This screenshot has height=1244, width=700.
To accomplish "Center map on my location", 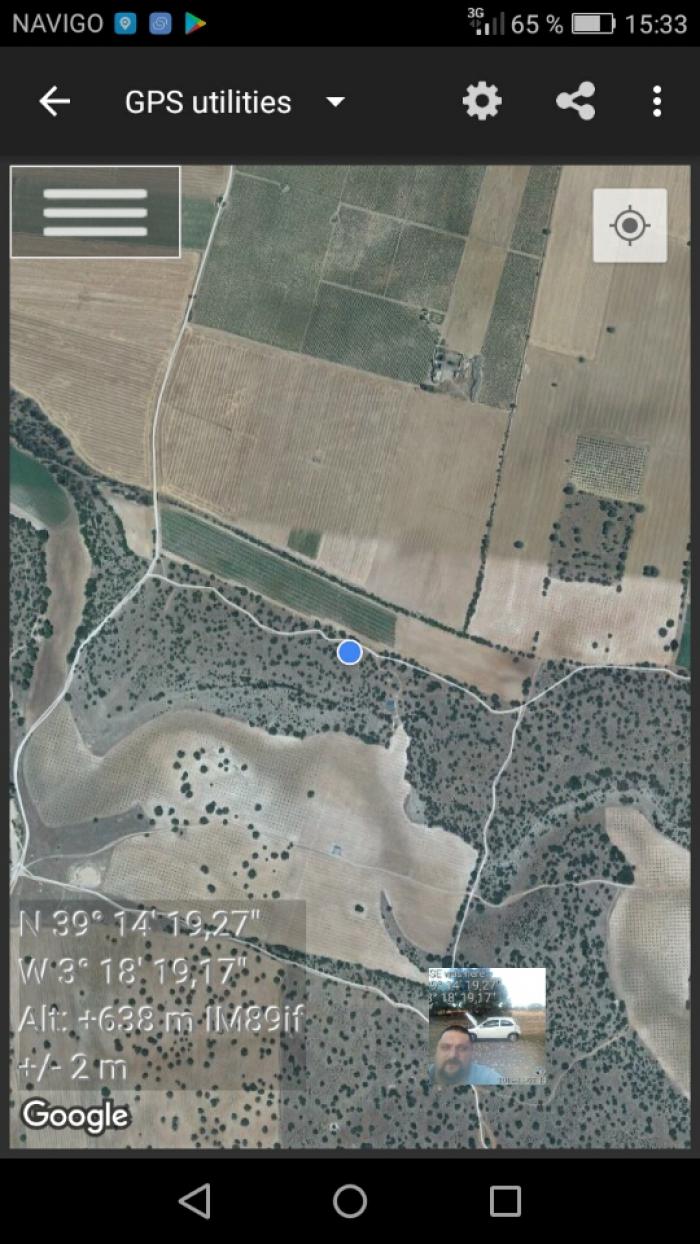I will (630, 226).
